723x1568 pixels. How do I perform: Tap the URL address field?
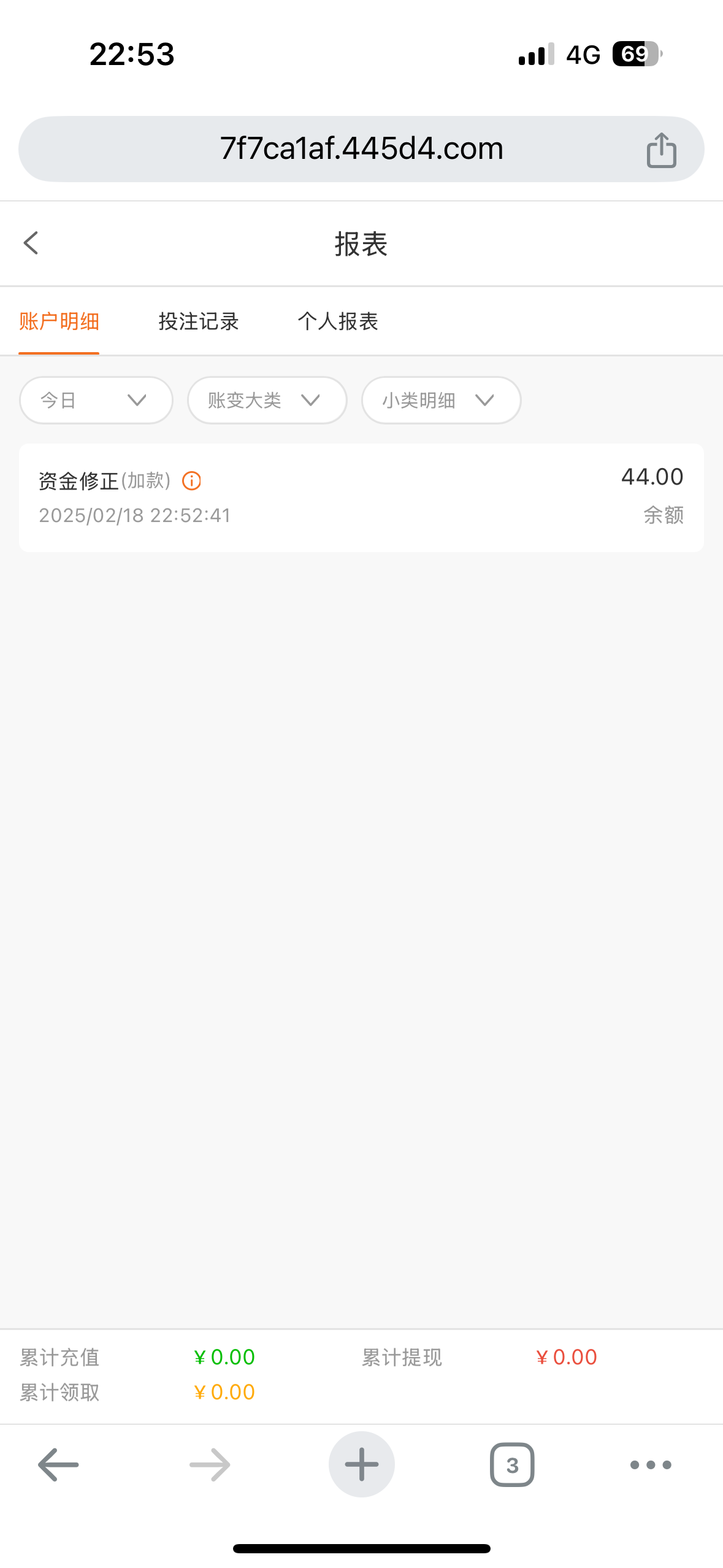(x=361, y=149)
